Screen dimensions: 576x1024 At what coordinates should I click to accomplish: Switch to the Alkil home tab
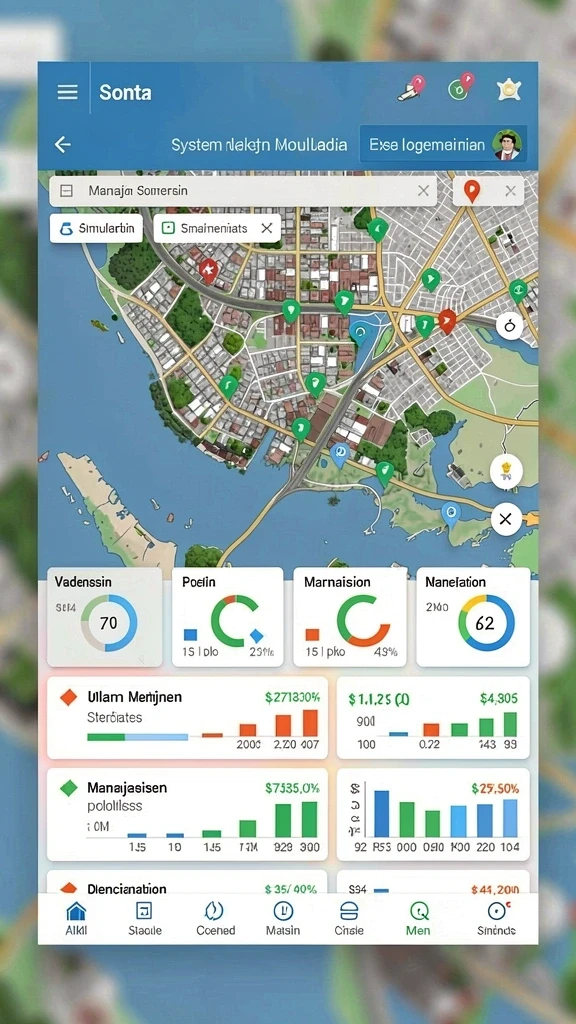[76, 919]
